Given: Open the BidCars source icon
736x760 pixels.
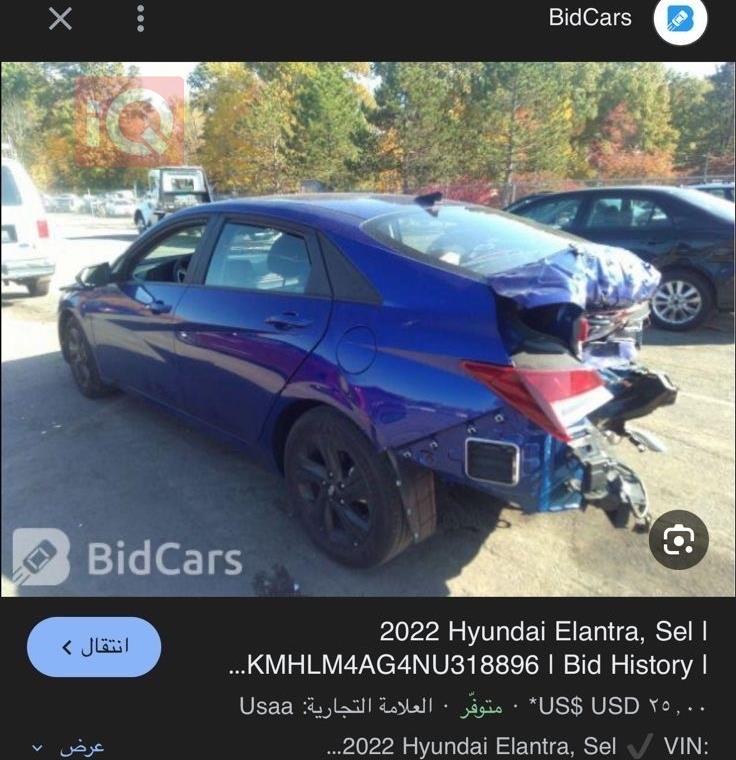Looking at the screenshot, I should tap(680, 19).
